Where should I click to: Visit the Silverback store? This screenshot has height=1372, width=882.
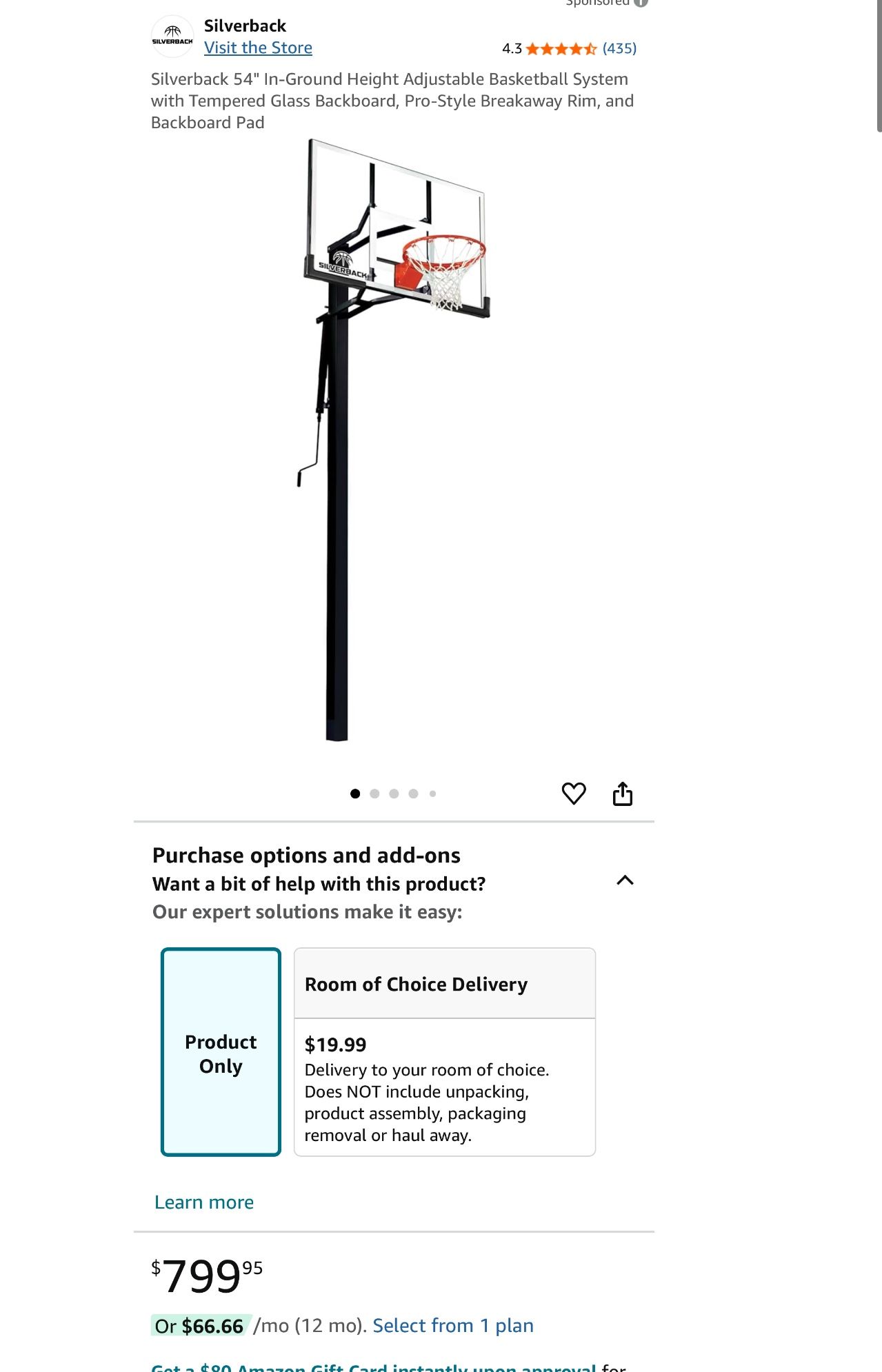[258, 48]
